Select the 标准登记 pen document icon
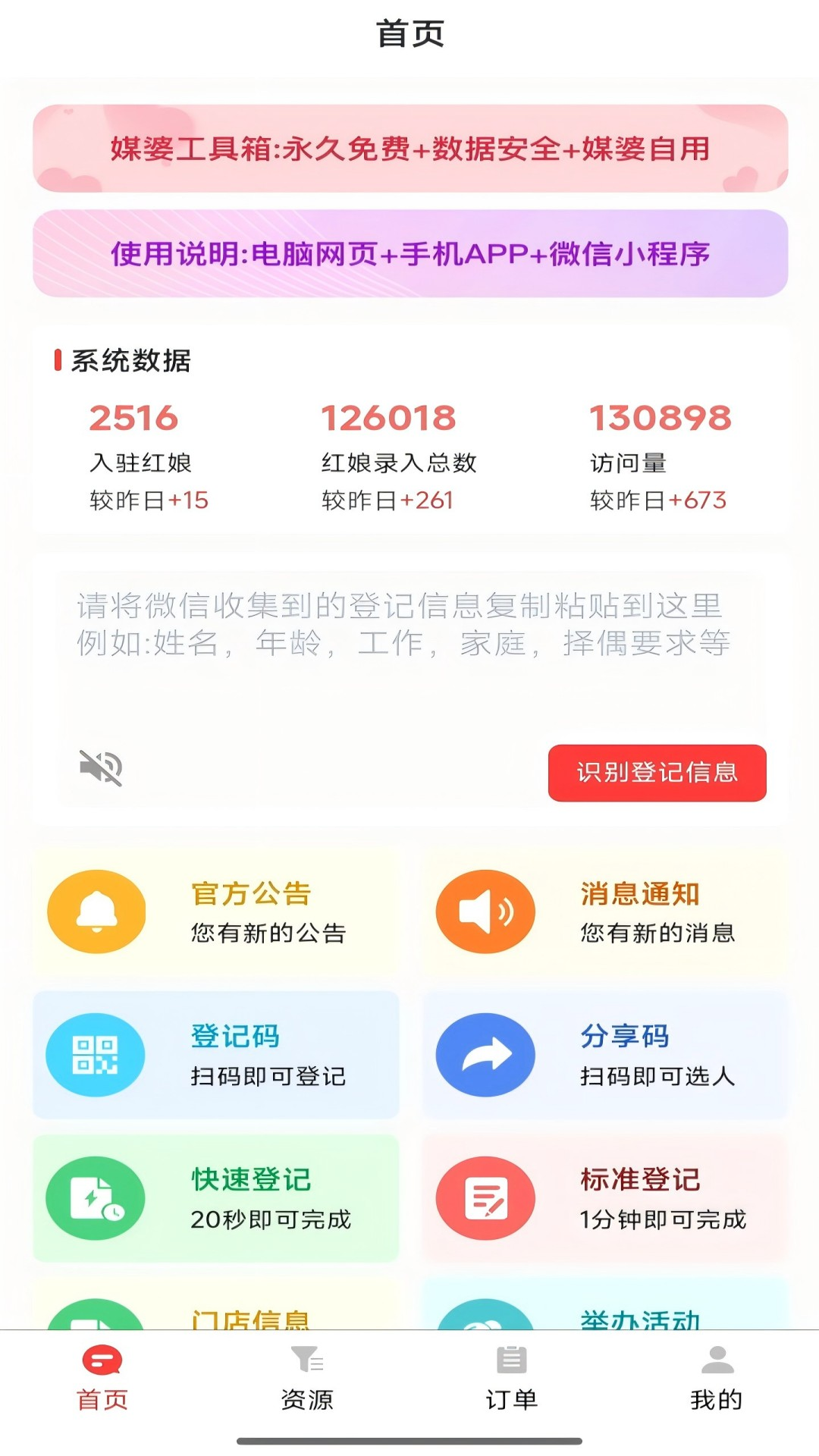The width and height of the screenshot is (819, 1456). click(x=485, y=1198)
